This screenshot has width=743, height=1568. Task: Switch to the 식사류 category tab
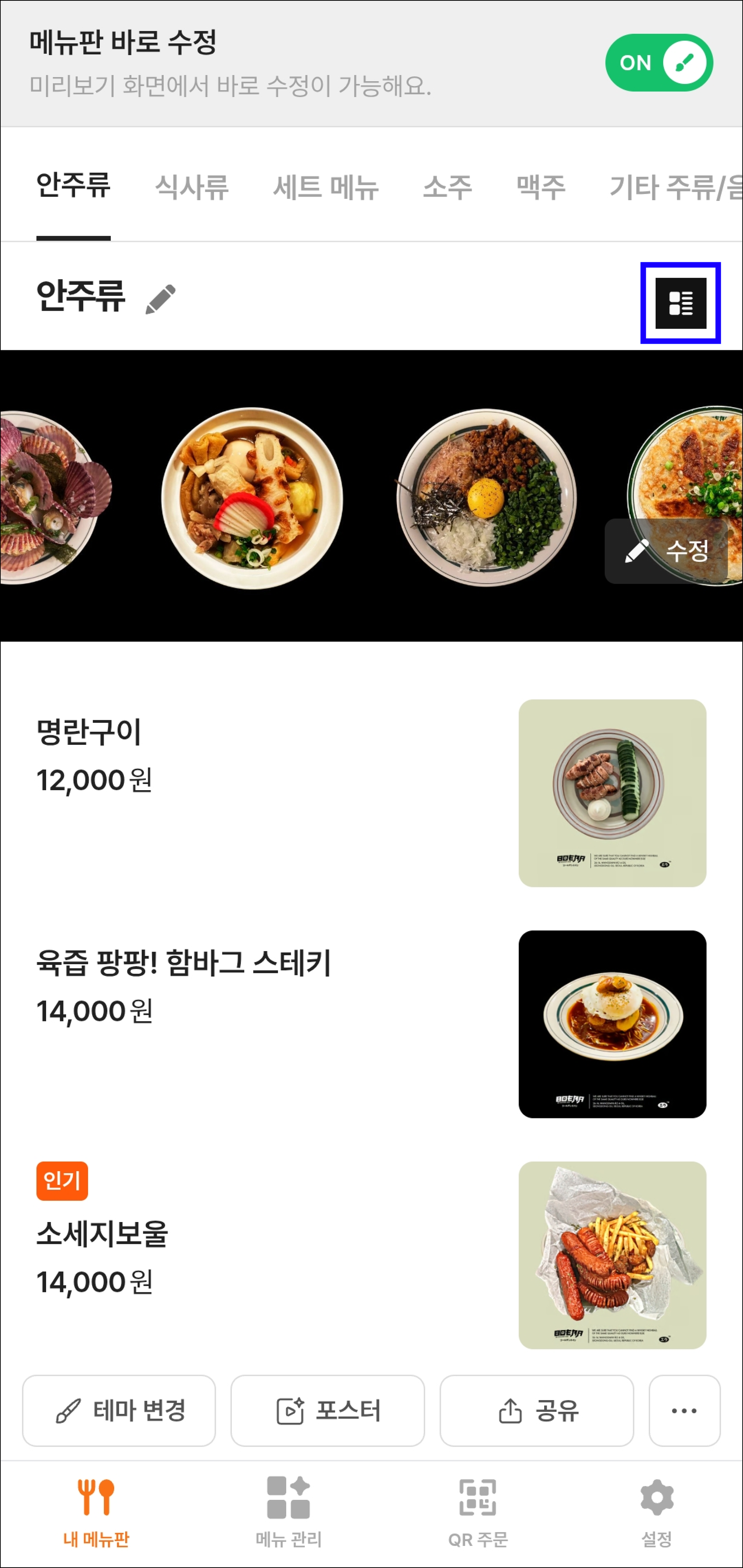(192, 187)
